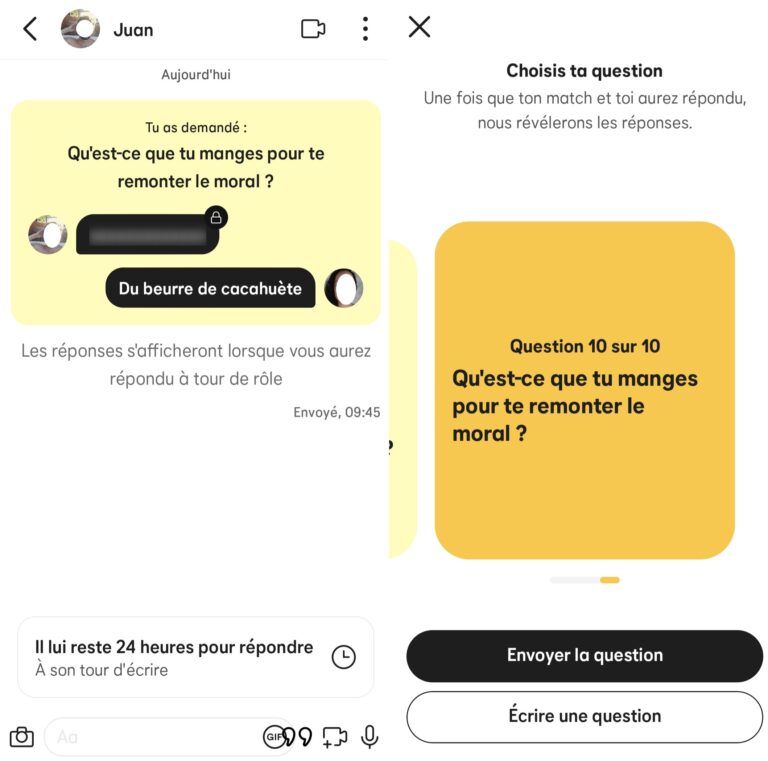Tap Envoyer la question
This screenshot has width=768, height=761.
click(584, 656)
